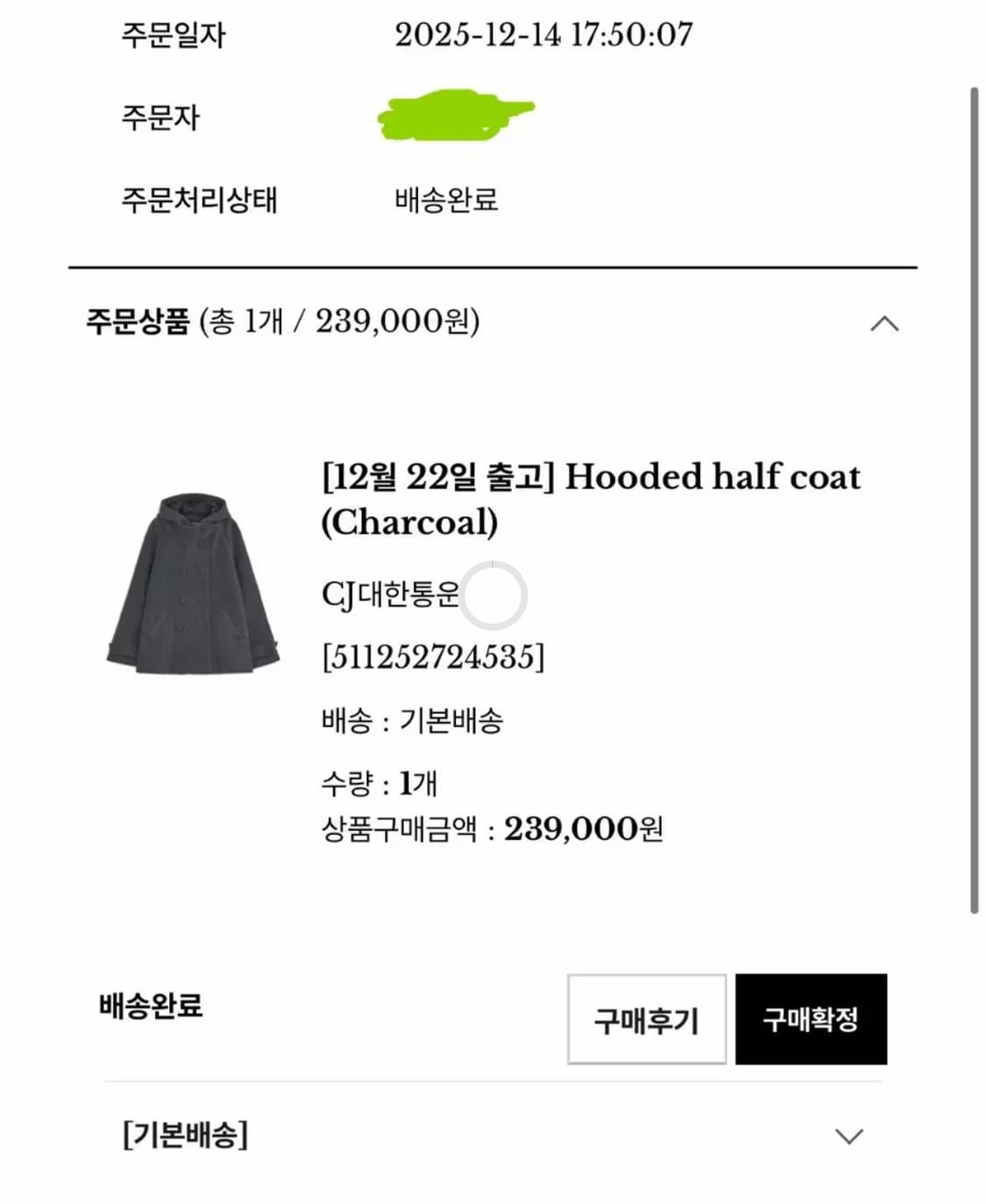Open the 주문상품 header disclosure arrow

point(886,324)
